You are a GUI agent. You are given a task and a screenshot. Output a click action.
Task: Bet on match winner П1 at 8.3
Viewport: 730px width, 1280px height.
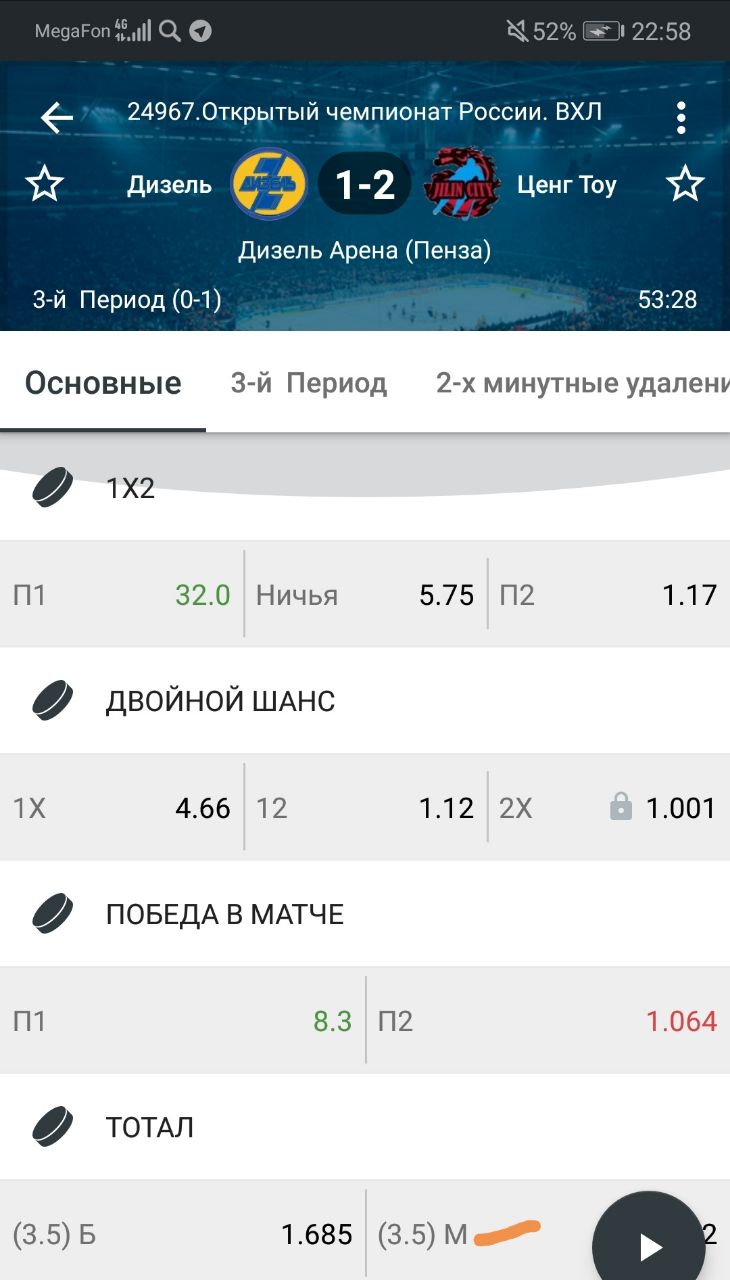[182, 1021]
